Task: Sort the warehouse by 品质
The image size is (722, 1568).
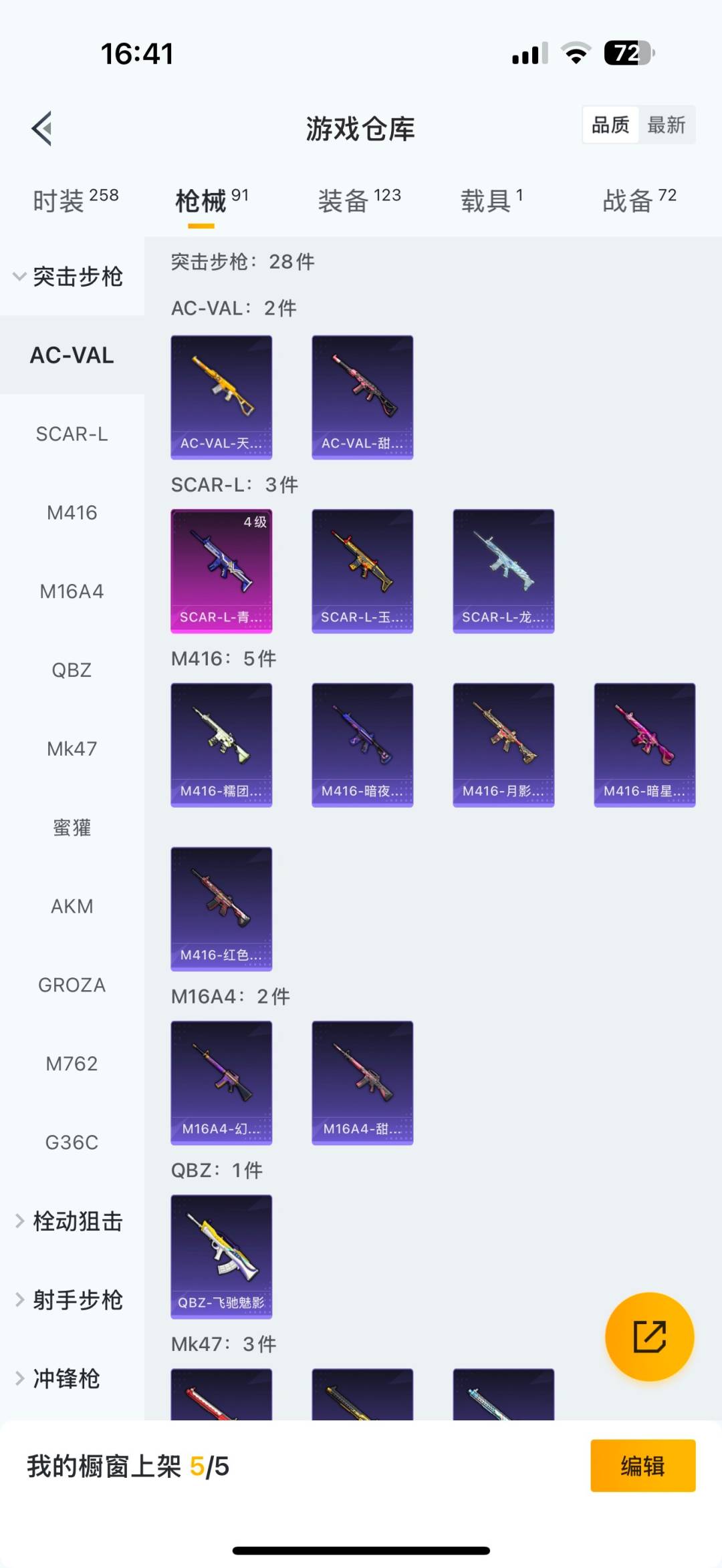Action: 610,125
